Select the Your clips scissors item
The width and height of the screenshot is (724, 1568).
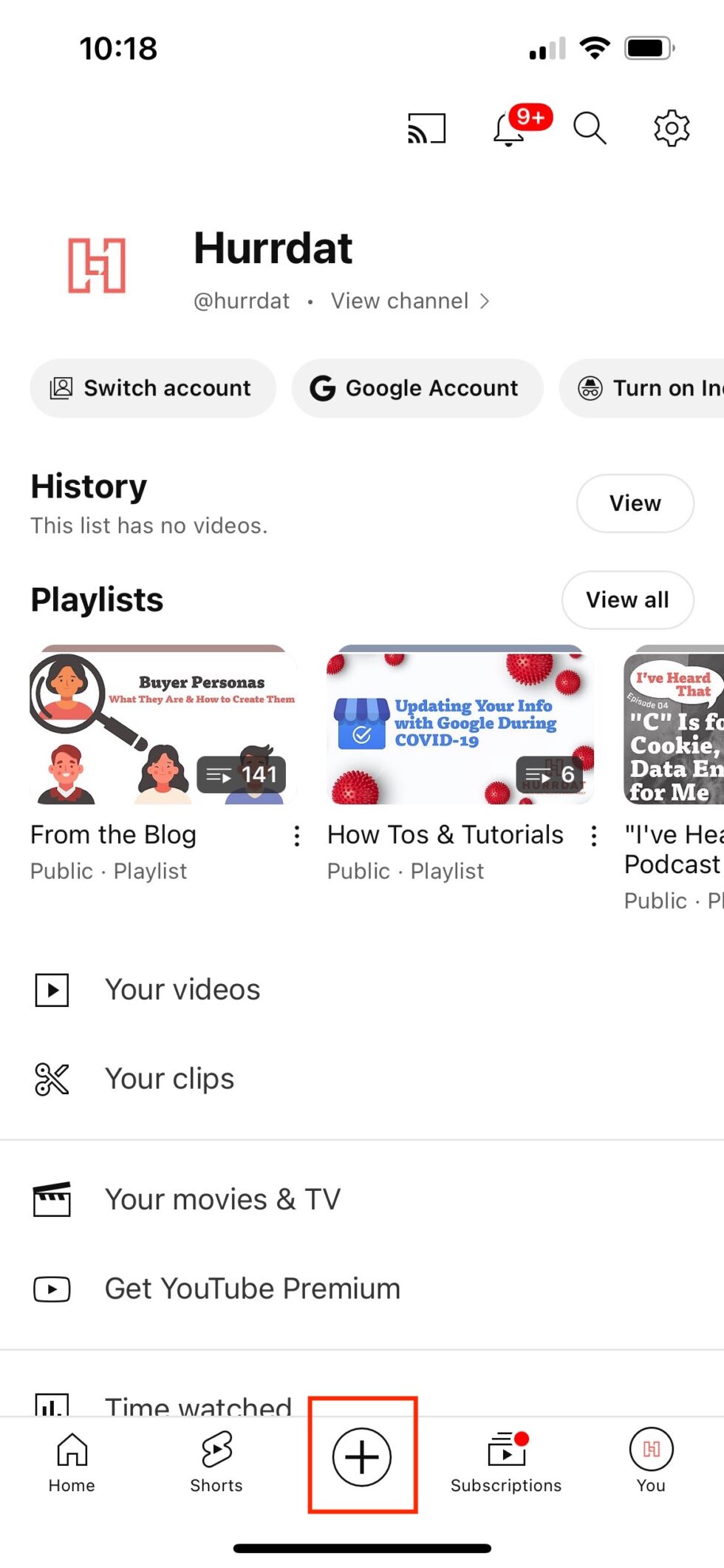click(x=168, y=1078)
